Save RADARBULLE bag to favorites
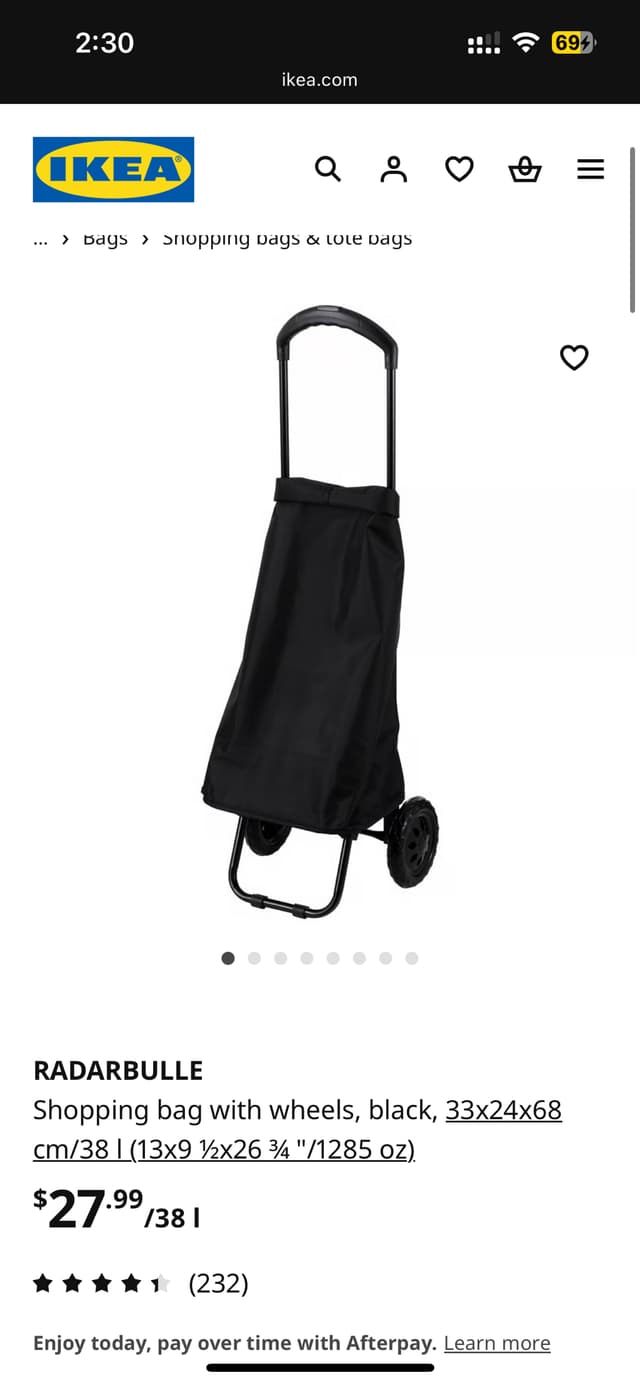The height and width of the screenshot is (1385, 640). (x=574, y=357)
